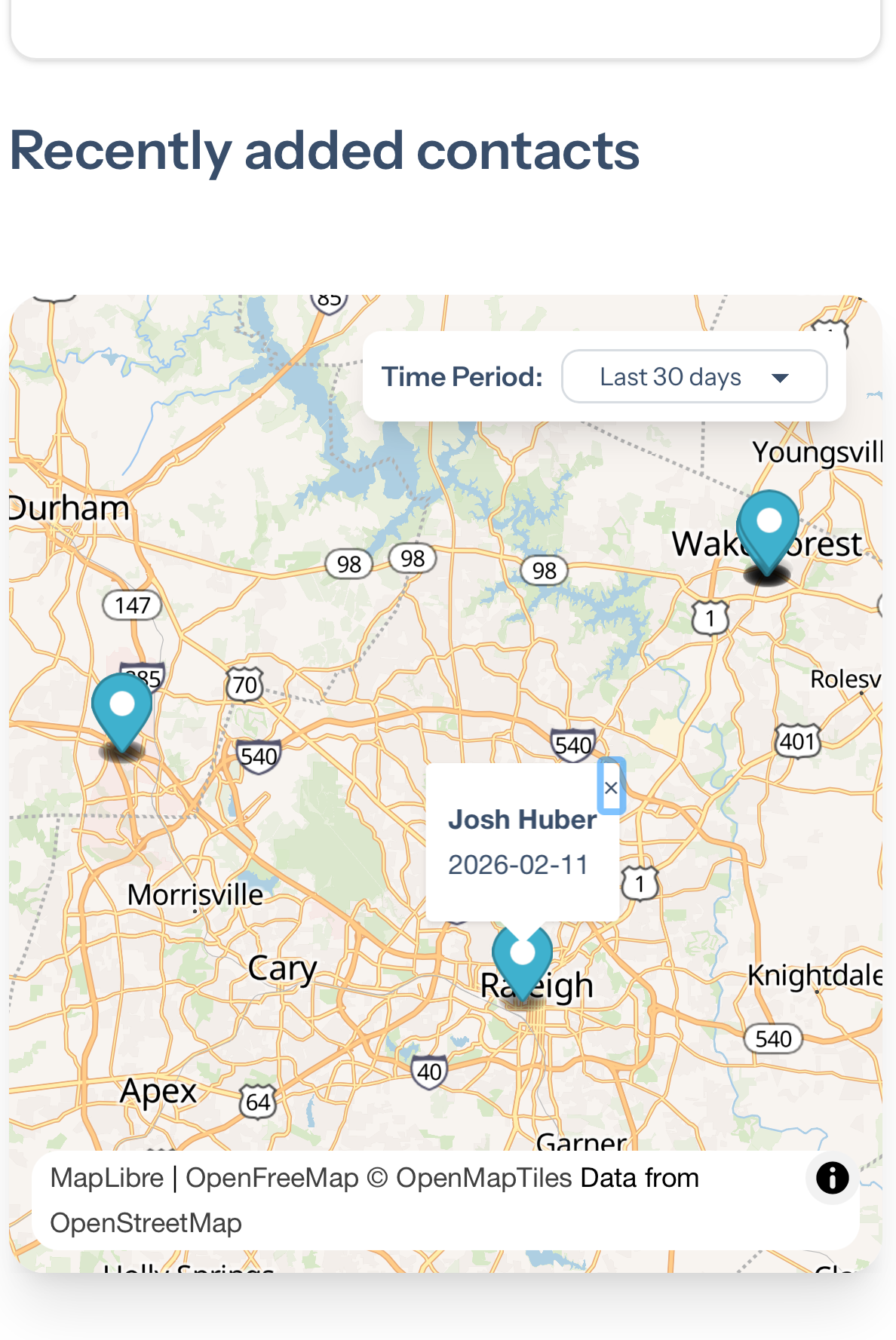
Task: Click Josh Huber's name in the popup
Action: [x=522, y=820]
